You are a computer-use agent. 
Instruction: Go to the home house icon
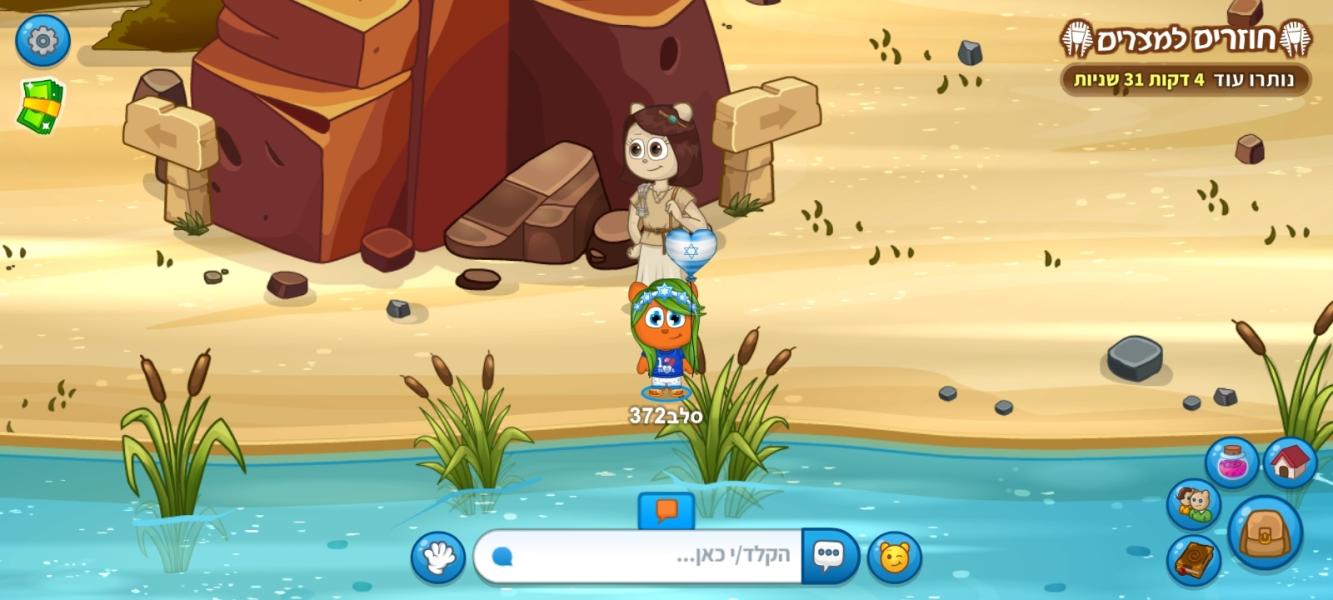pyautogui.click(x=1290, y=462)
